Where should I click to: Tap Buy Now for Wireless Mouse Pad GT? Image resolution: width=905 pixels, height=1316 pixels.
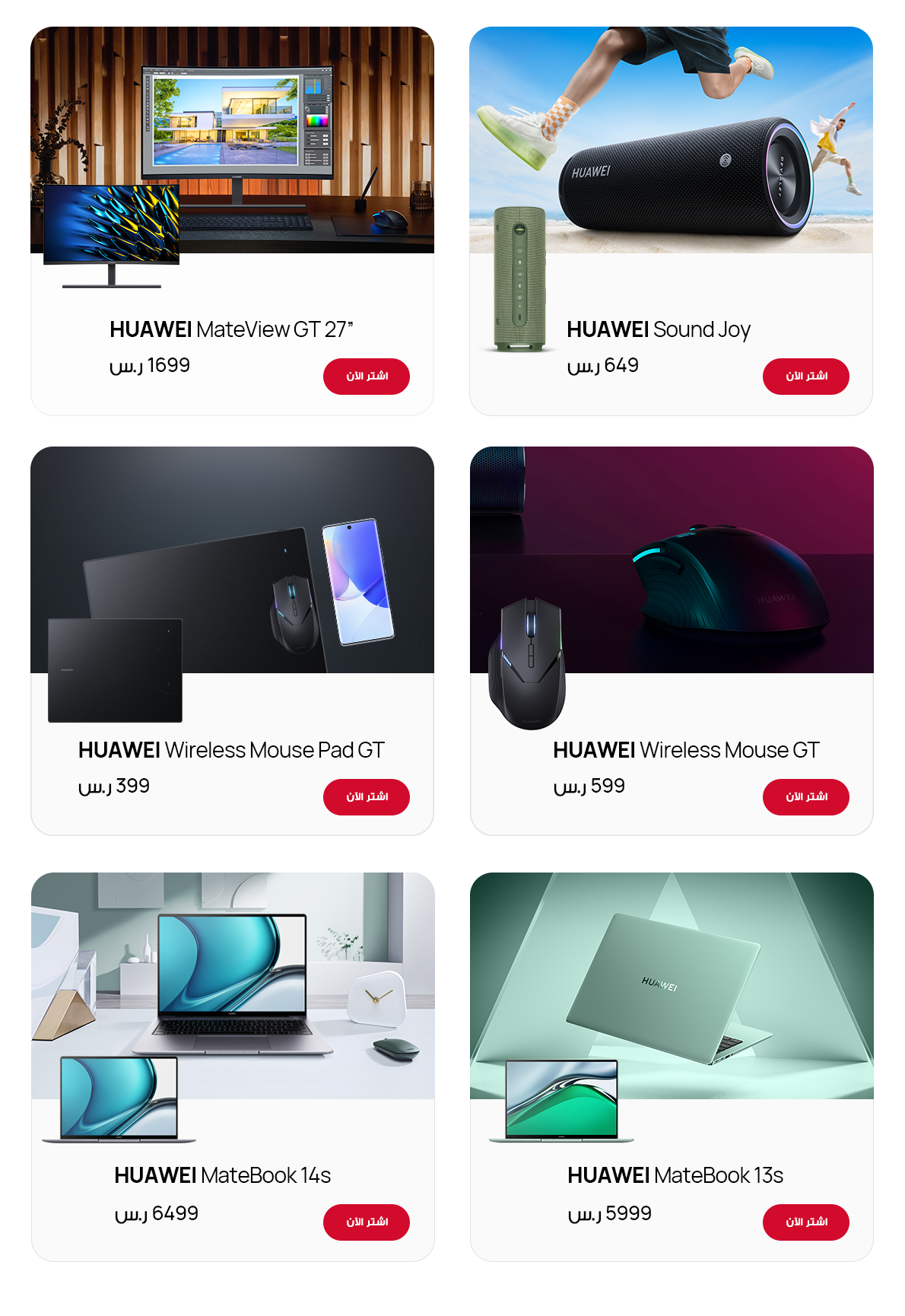367,797
